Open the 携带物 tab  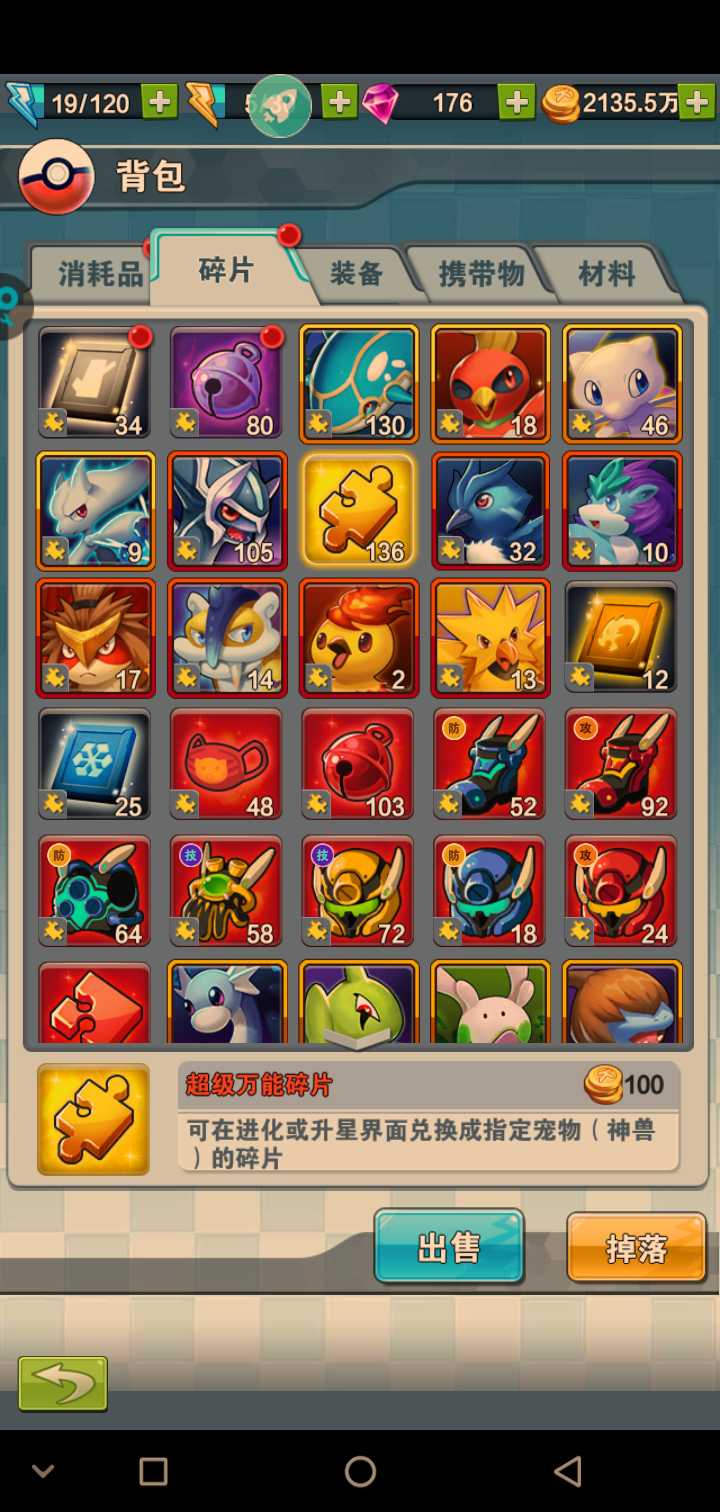481,274
